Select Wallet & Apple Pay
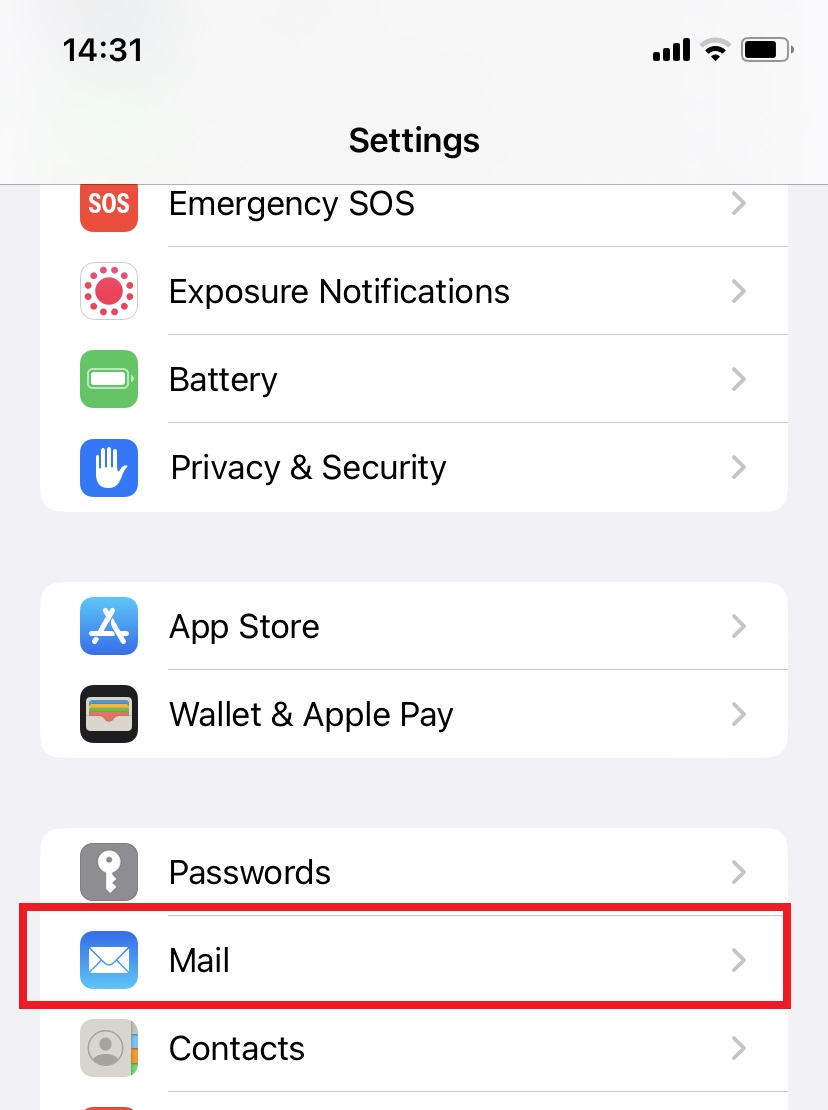This screenshot has width=828, height=1110. coord(413,715)
